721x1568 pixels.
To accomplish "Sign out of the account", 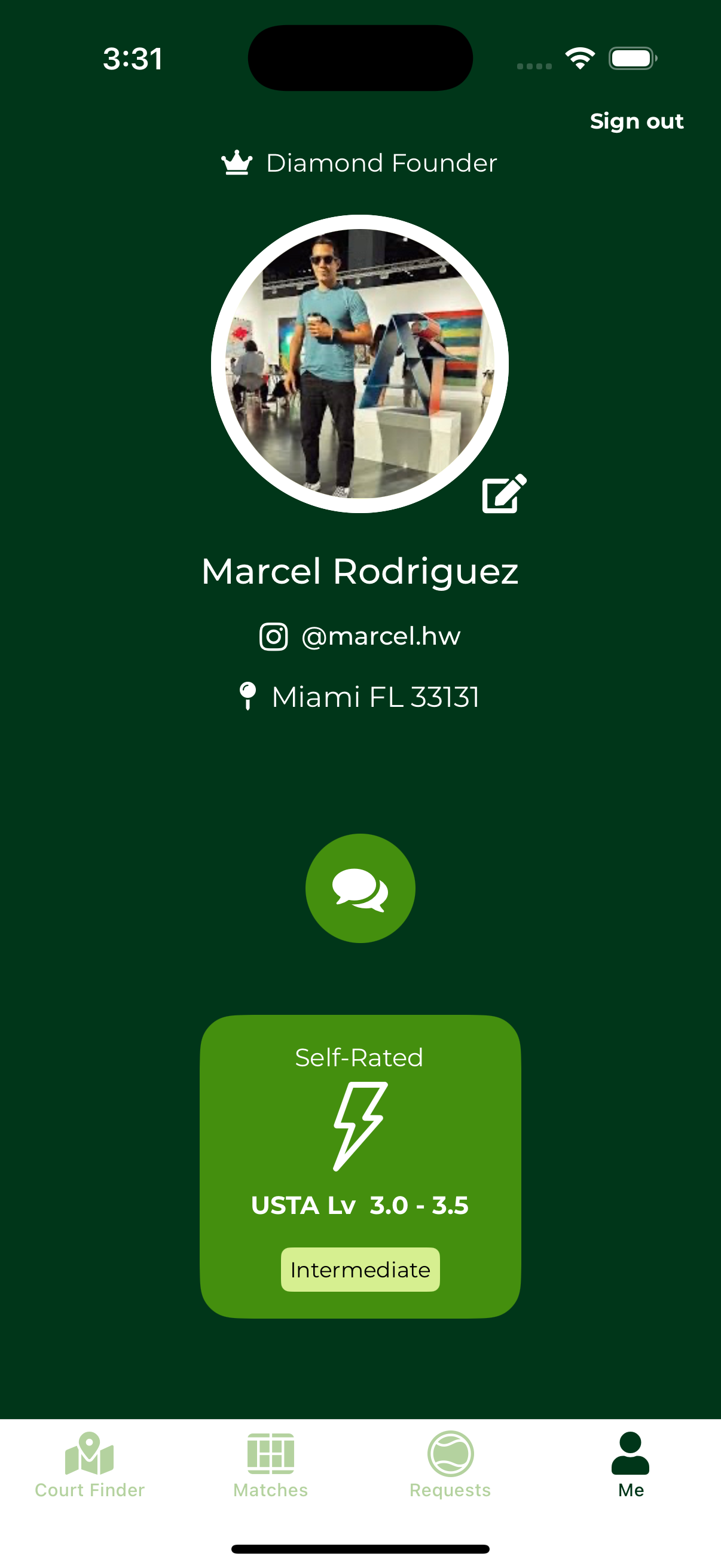I will [637, 121].
